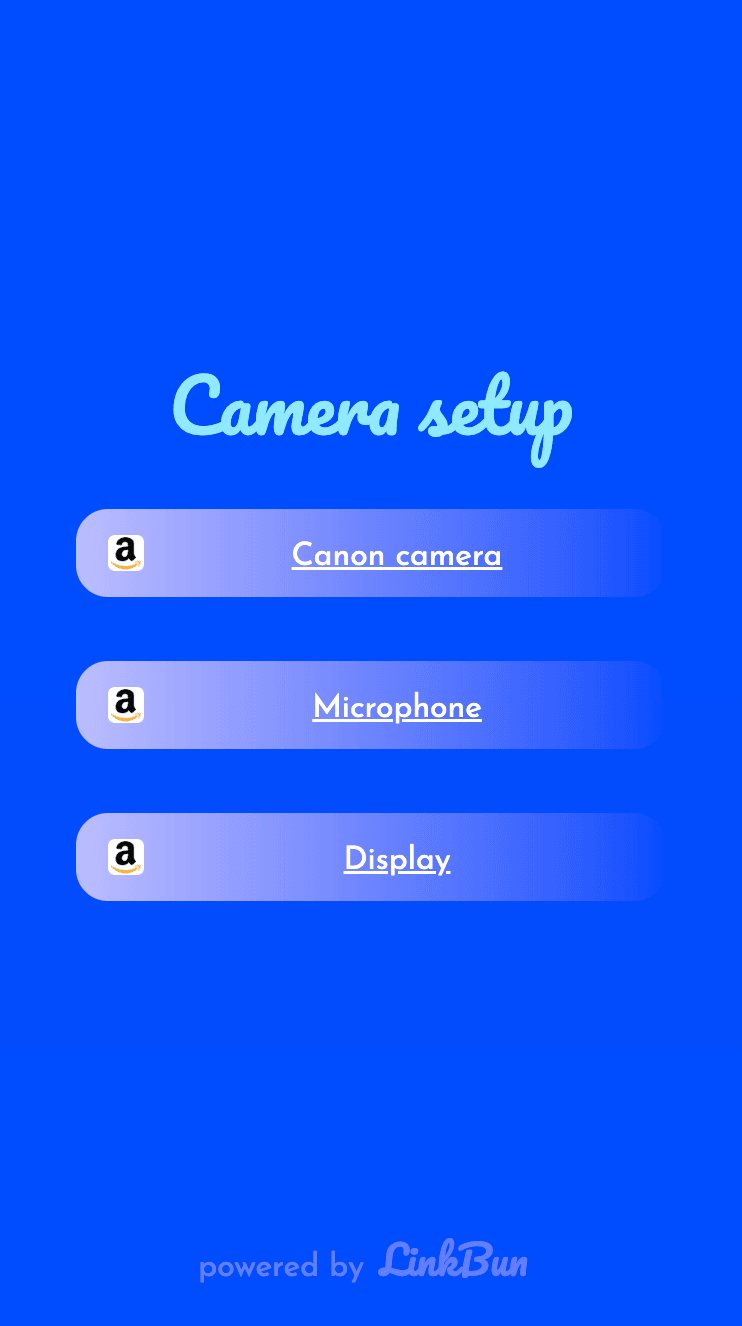The width and height of the screenshot is (742, 1326).
Task: Open the Microphone link
Action: (396, 707)
